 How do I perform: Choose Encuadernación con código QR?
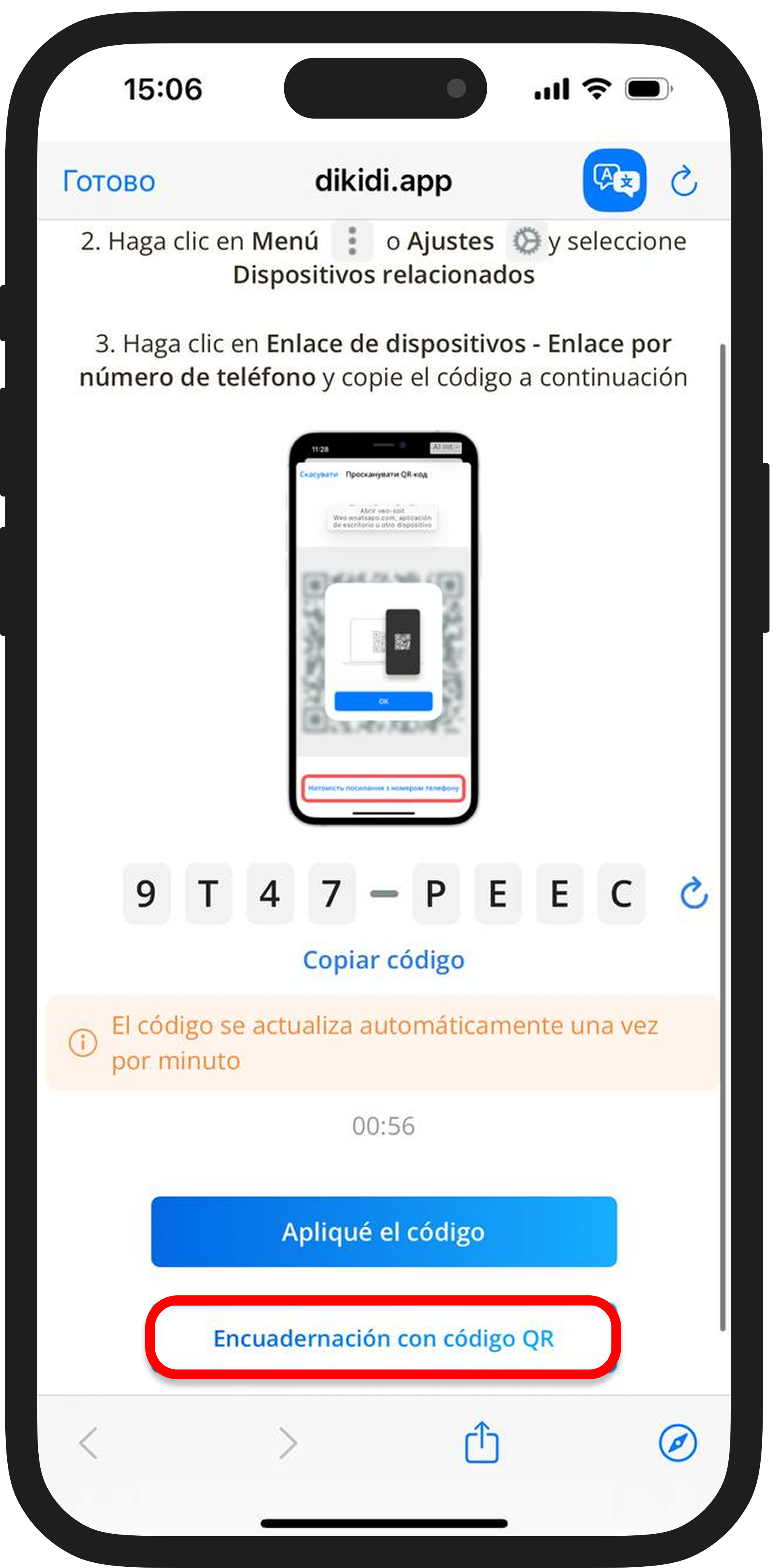coord(384,1338)
